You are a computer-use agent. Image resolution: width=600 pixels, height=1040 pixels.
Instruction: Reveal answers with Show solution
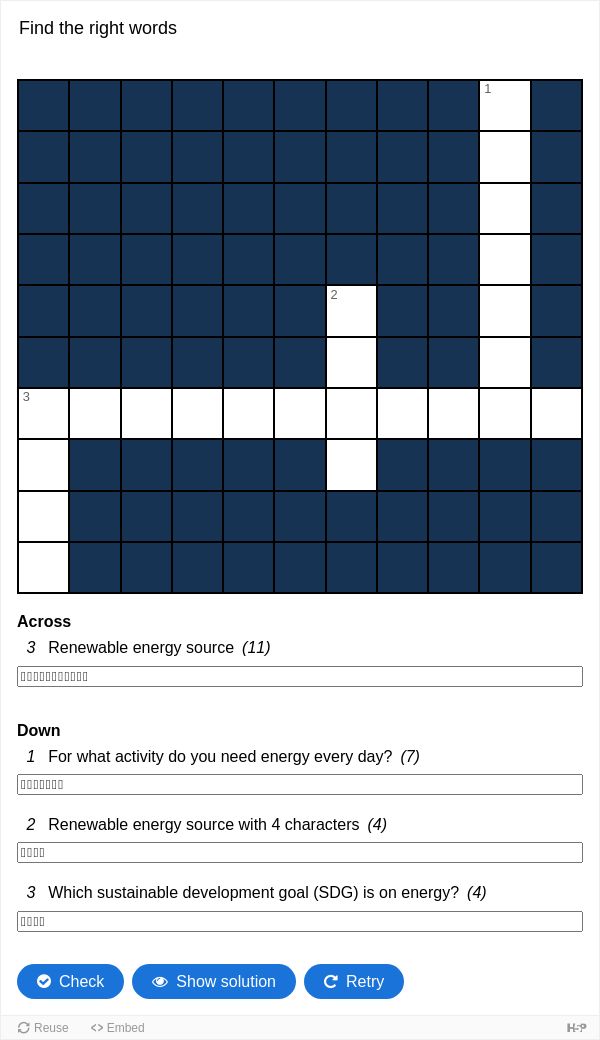214,981
